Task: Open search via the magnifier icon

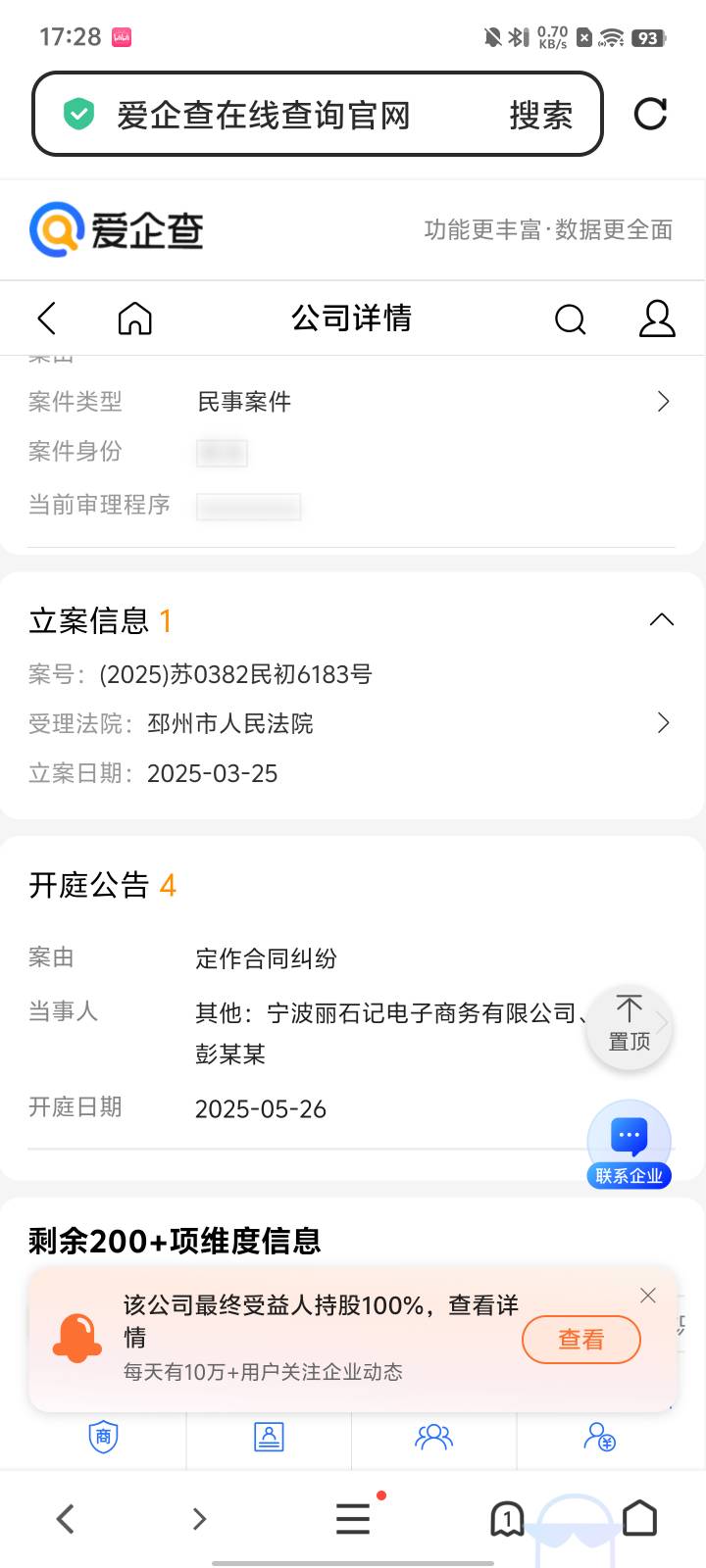Action: (570, 318)
